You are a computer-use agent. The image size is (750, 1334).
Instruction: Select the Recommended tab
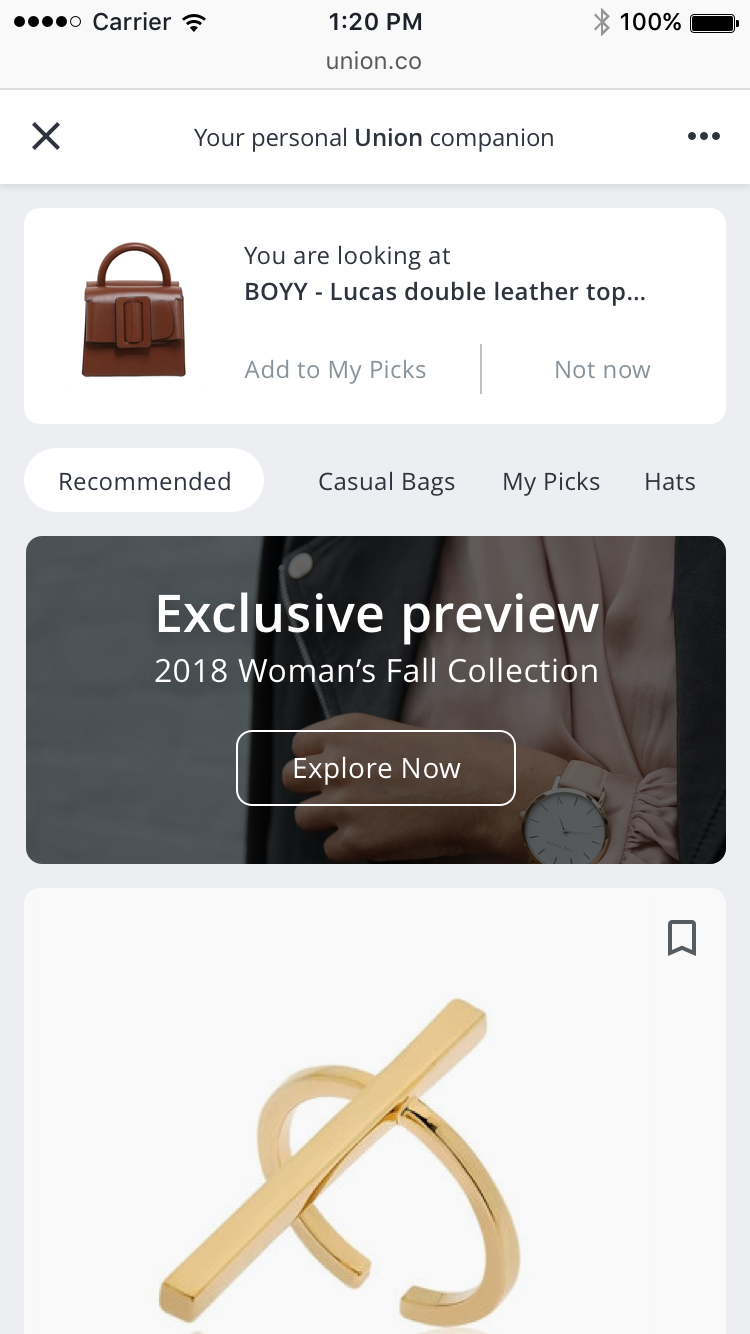(x=144, y=481)
